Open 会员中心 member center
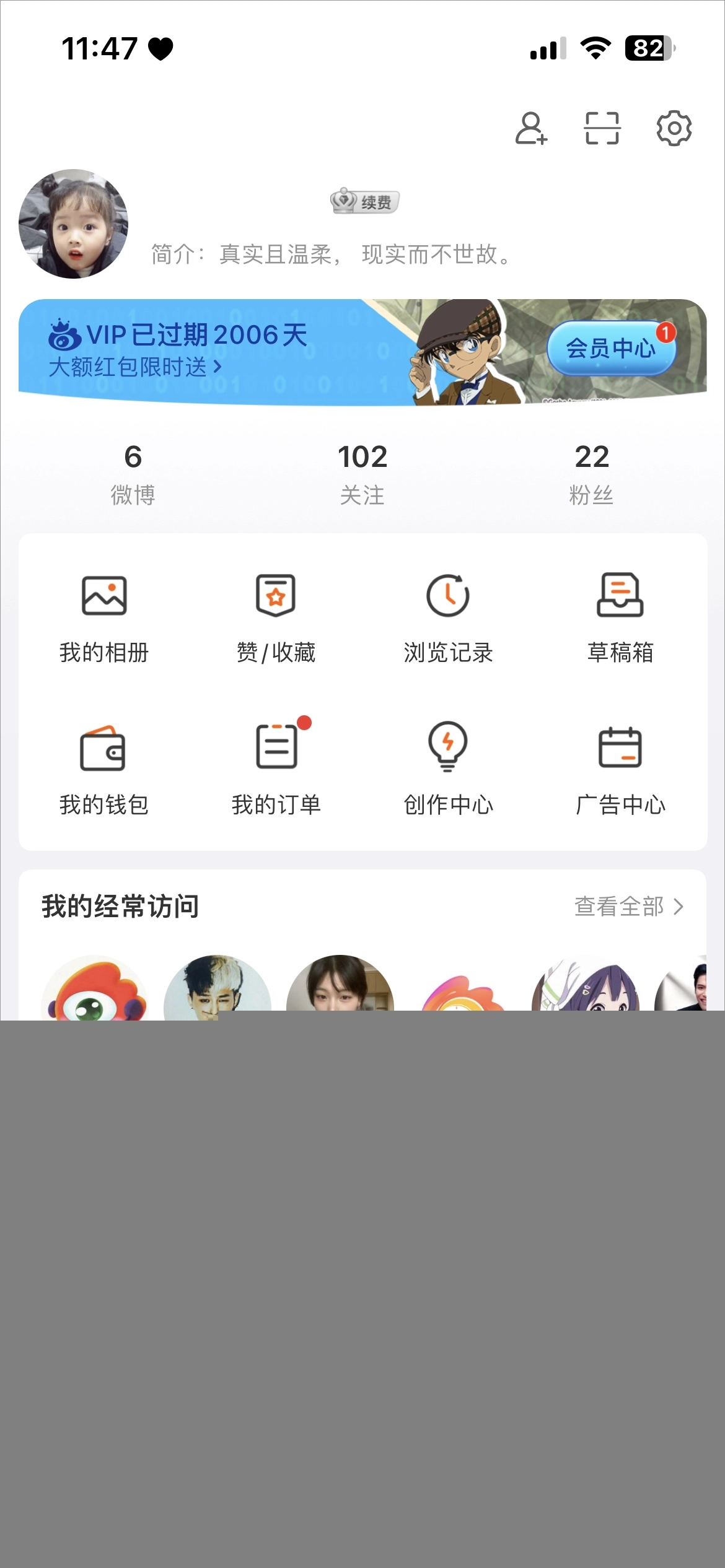Screen dimensions: 725x1568 point(610,348)
